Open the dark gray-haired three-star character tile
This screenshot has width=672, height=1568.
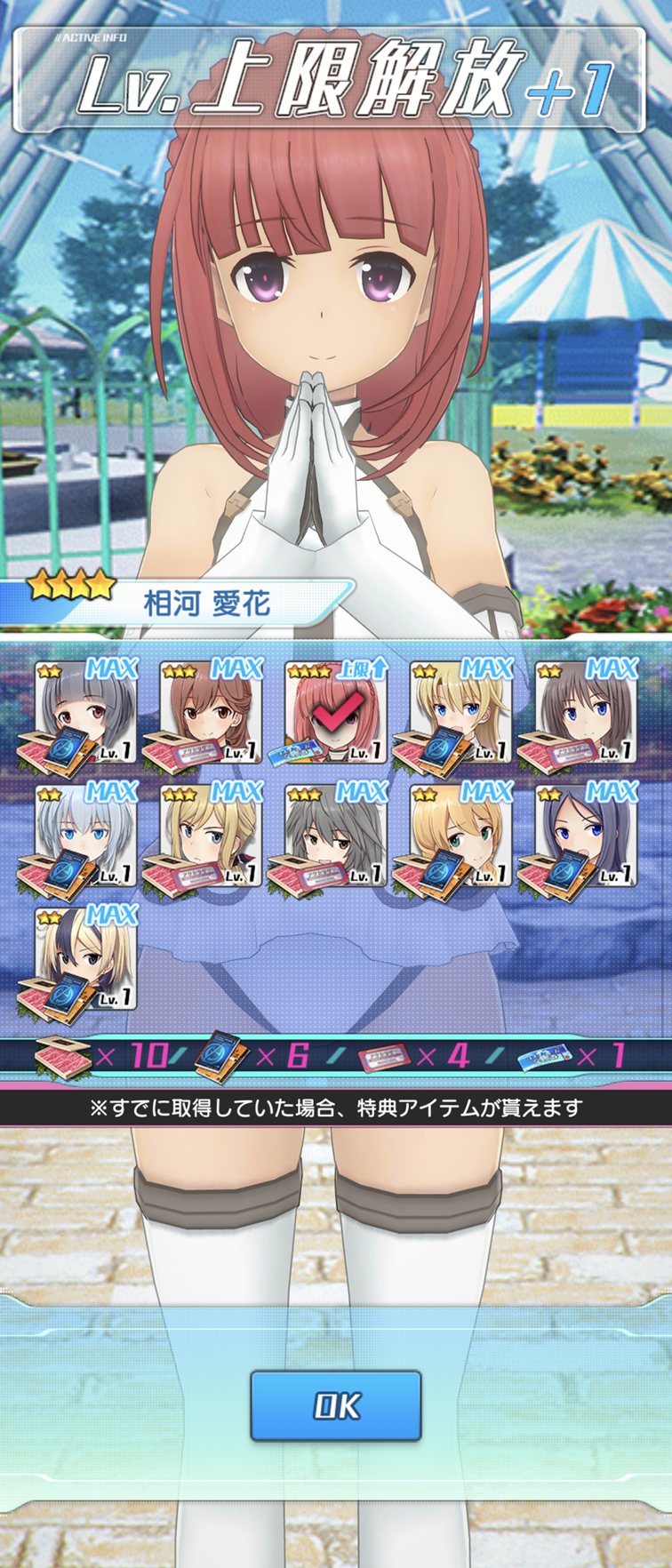pos(336,836)
